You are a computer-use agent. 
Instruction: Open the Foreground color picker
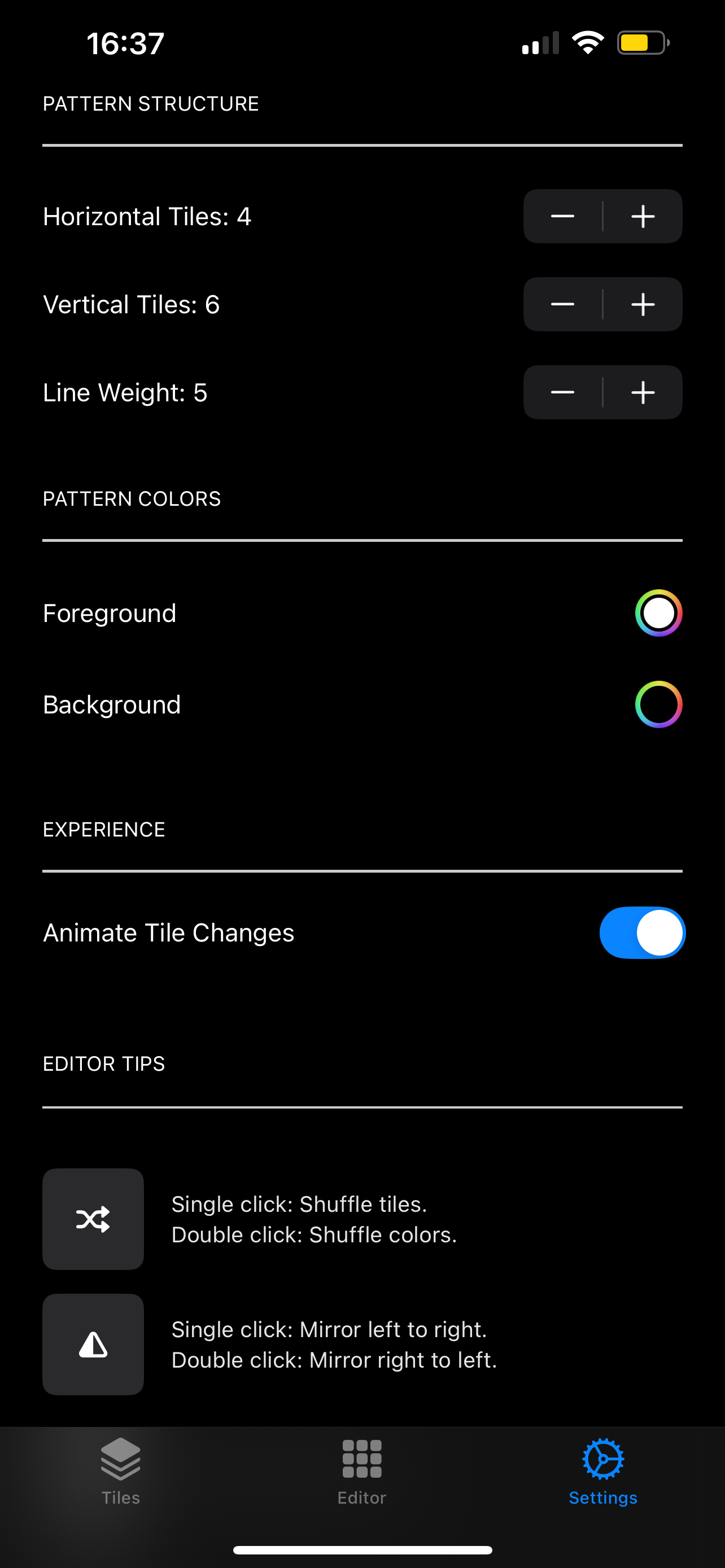658,613
